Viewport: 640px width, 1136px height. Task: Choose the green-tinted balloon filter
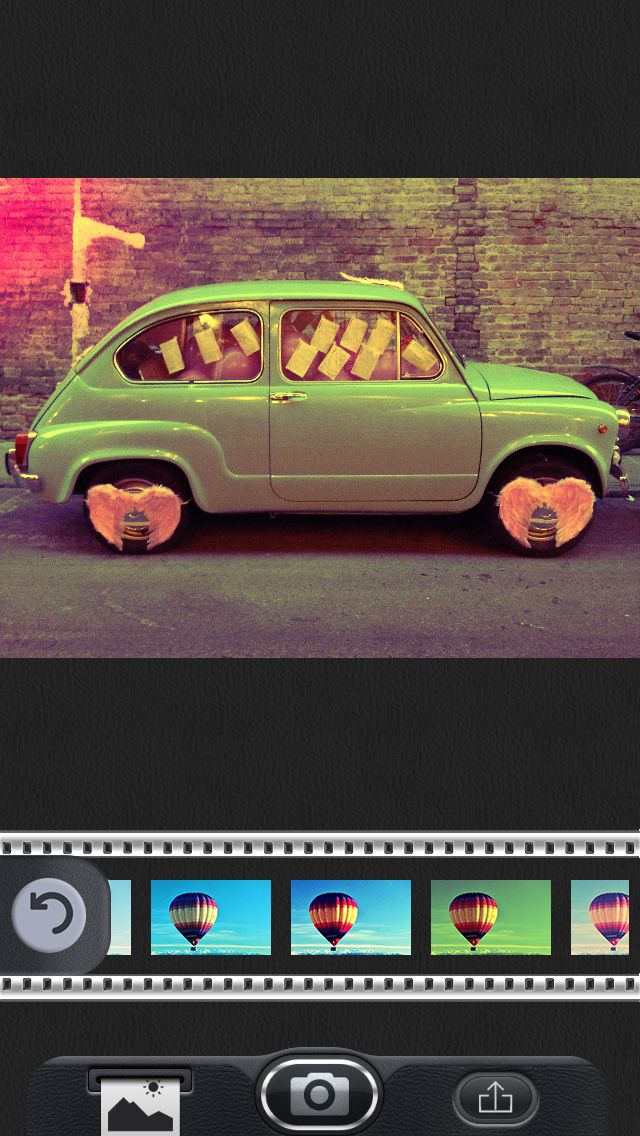point(491,917)
